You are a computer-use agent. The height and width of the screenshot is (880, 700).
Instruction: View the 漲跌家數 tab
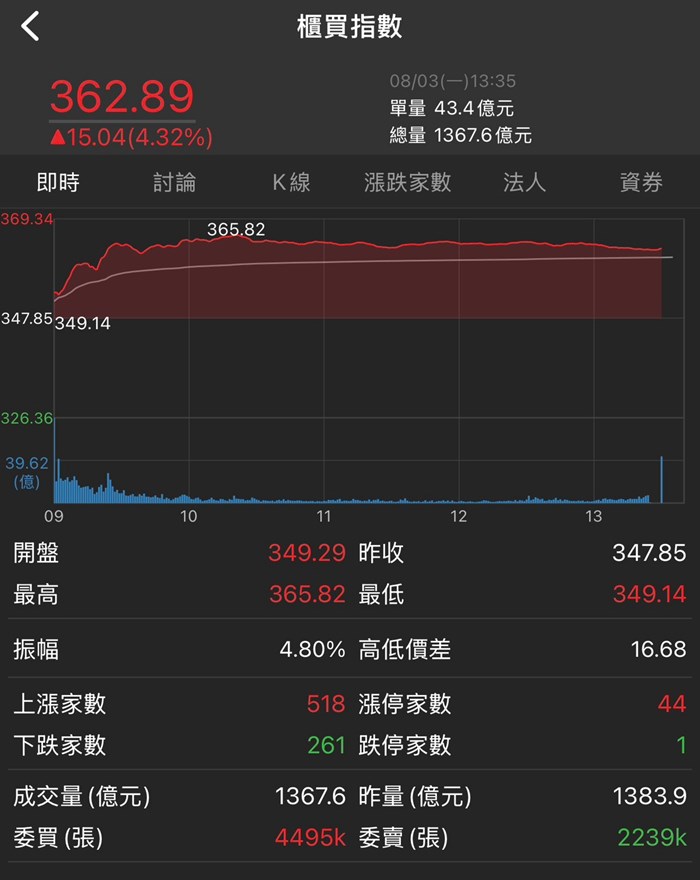tap(408, 182)
